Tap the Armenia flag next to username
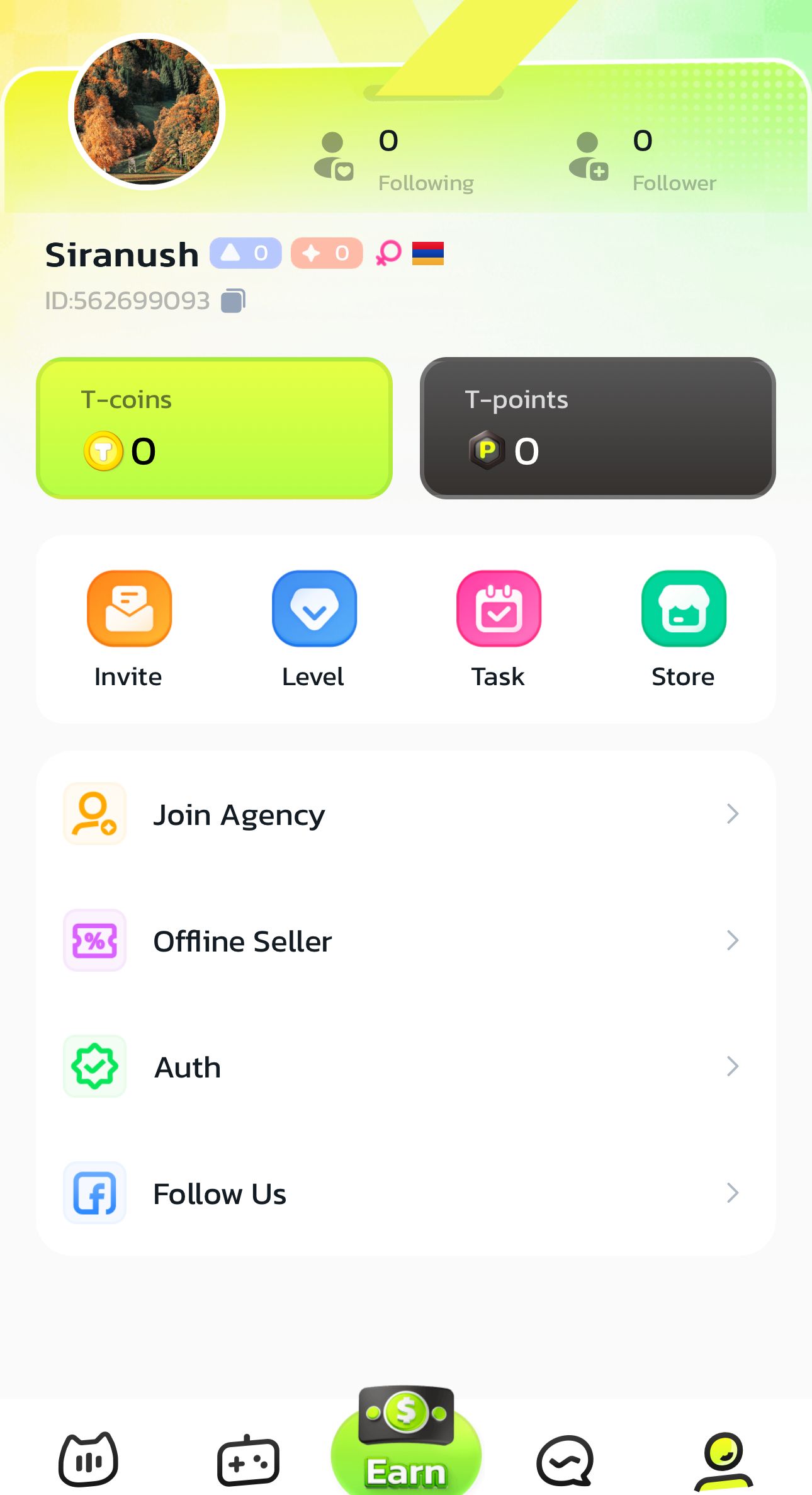812x1495 pixels. (x=427, y=253)
